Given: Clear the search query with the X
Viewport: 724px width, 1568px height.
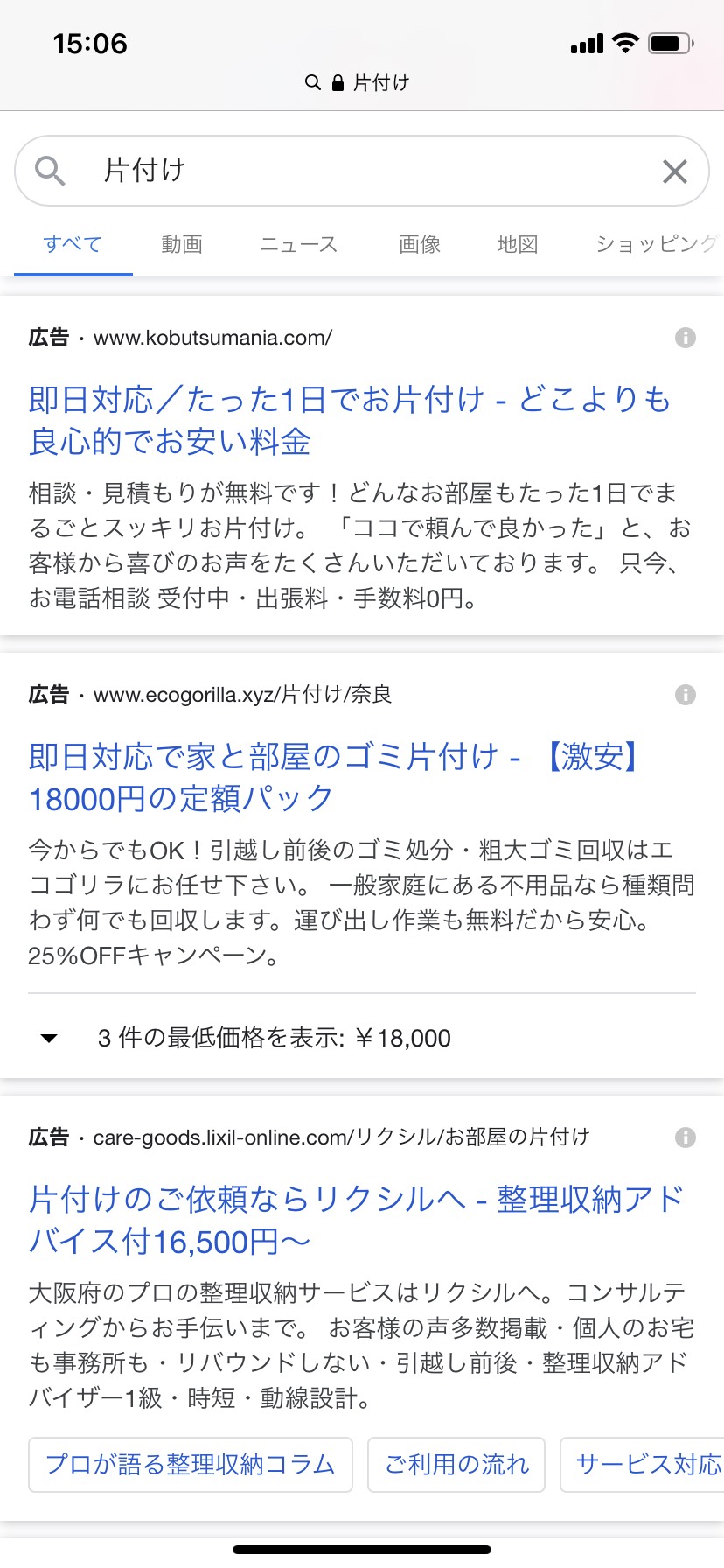Looking at the screenshot, I should [674, 171].
